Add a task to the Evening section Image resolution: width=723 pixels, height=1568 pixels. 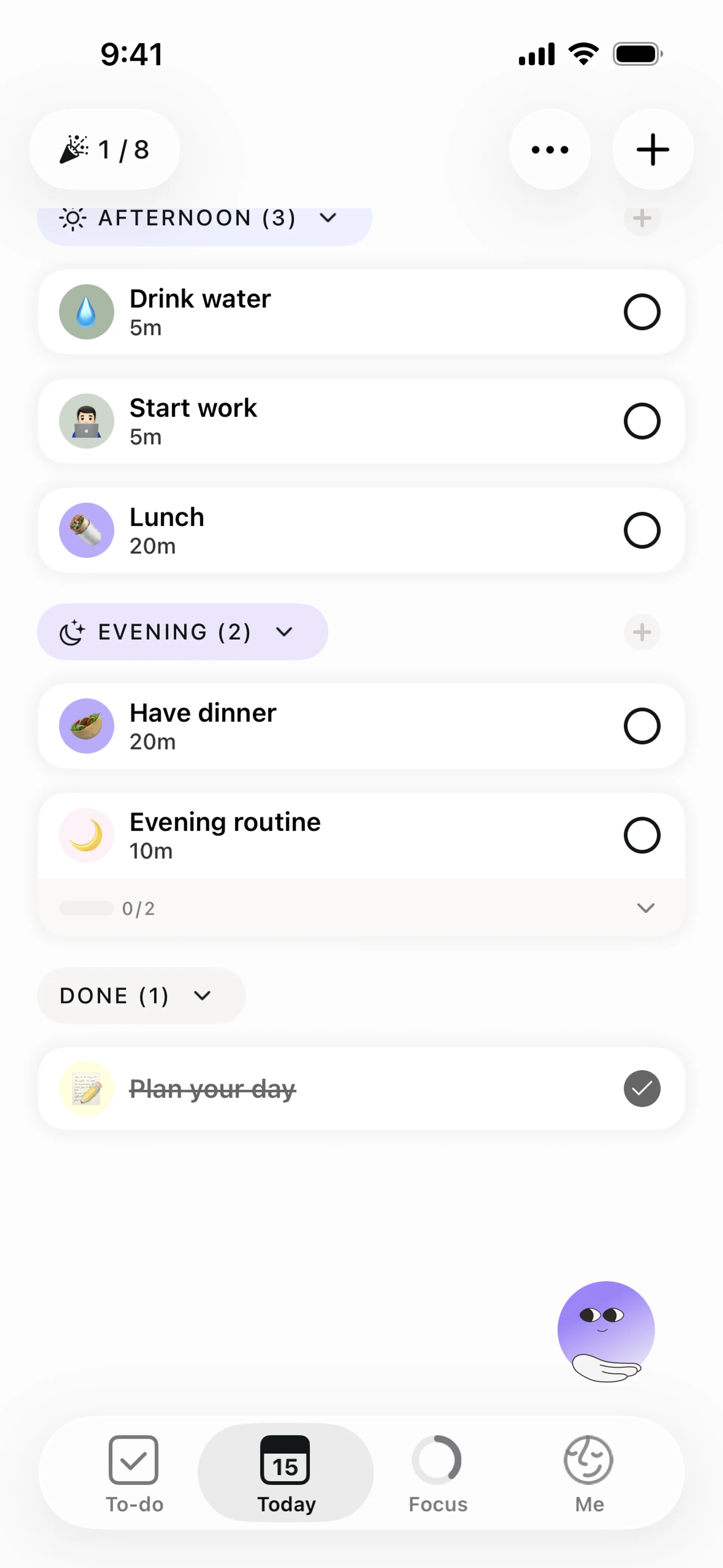(x=641, y=633)
